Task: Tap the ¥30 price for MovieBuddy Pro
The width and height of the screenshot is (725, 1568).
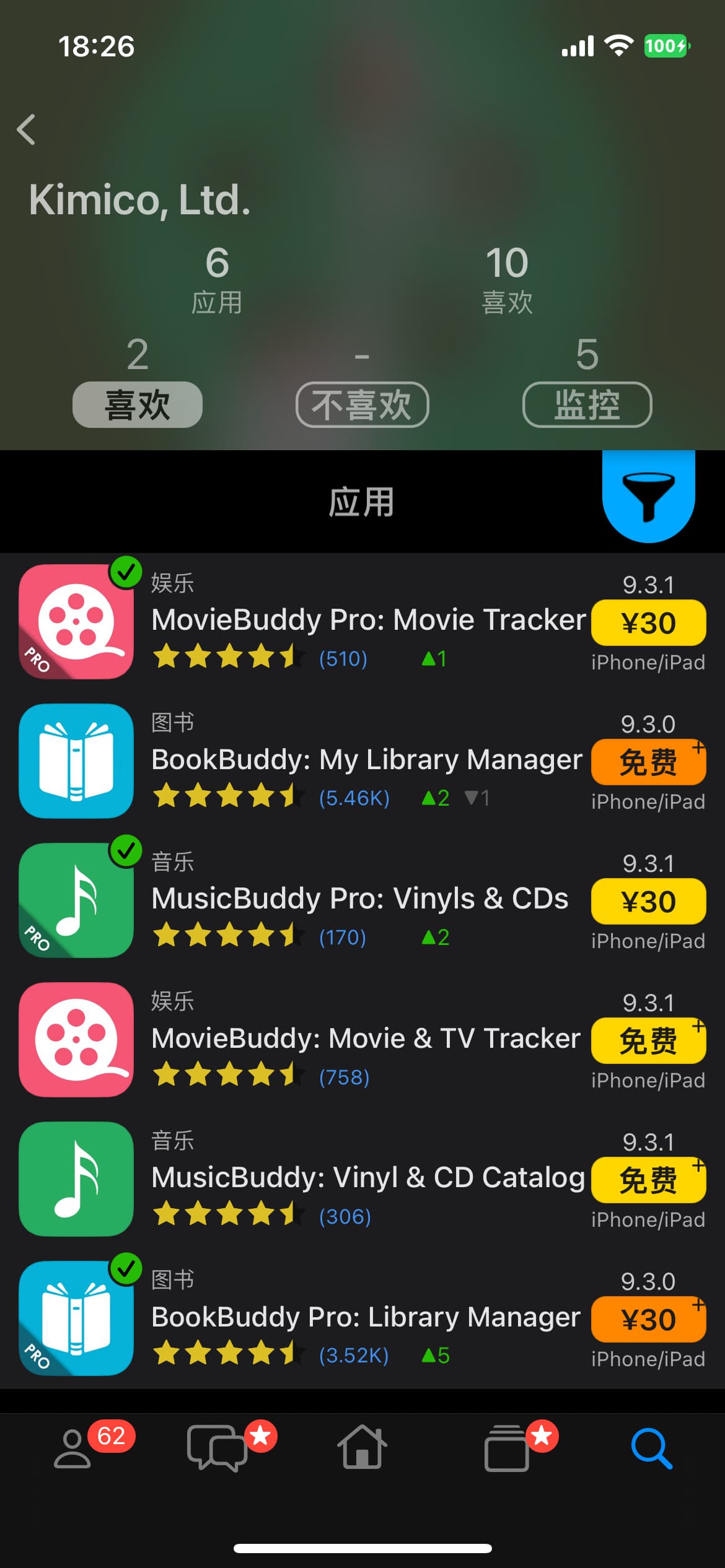Action: tap(648, 623)
